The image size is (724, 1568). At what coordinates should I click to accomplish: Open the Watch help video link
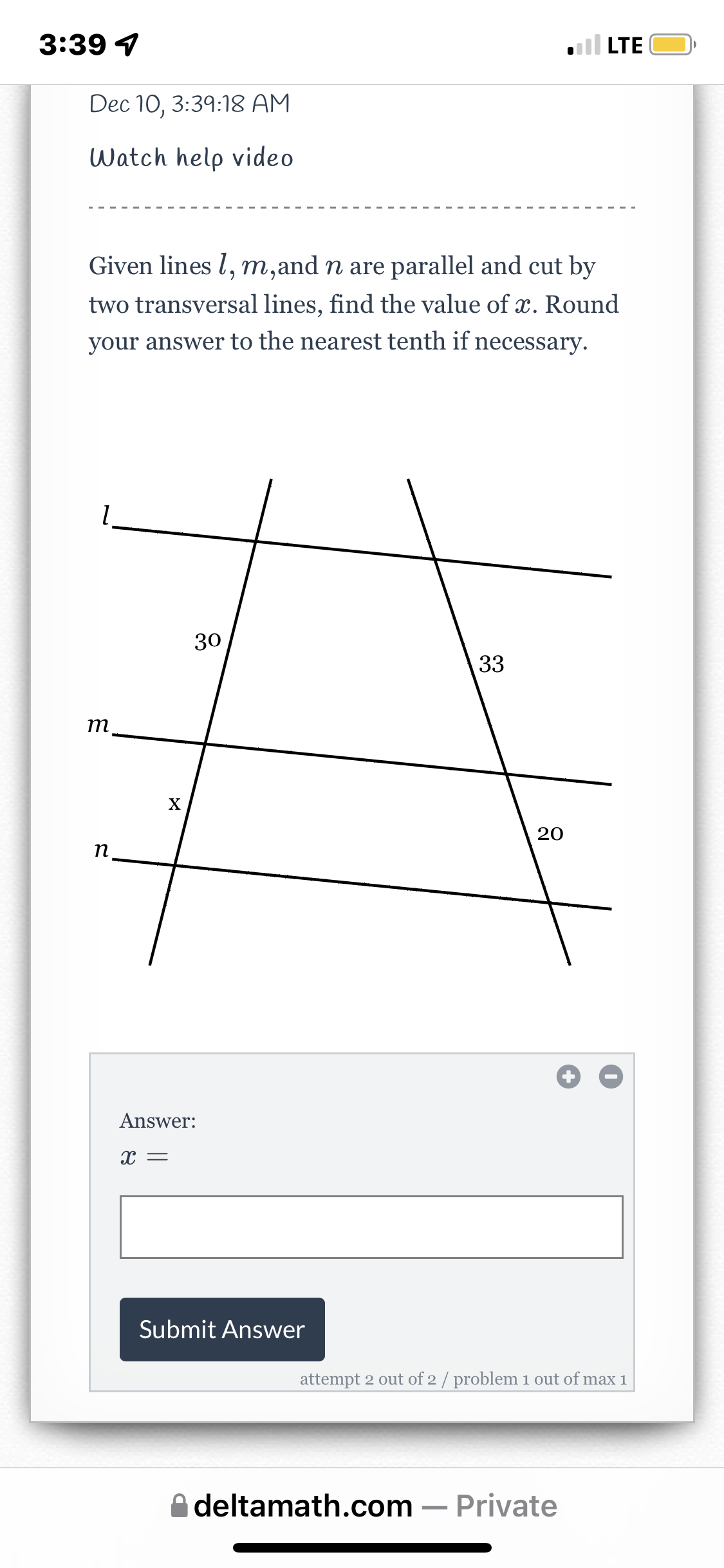click(x=191, y=158)
